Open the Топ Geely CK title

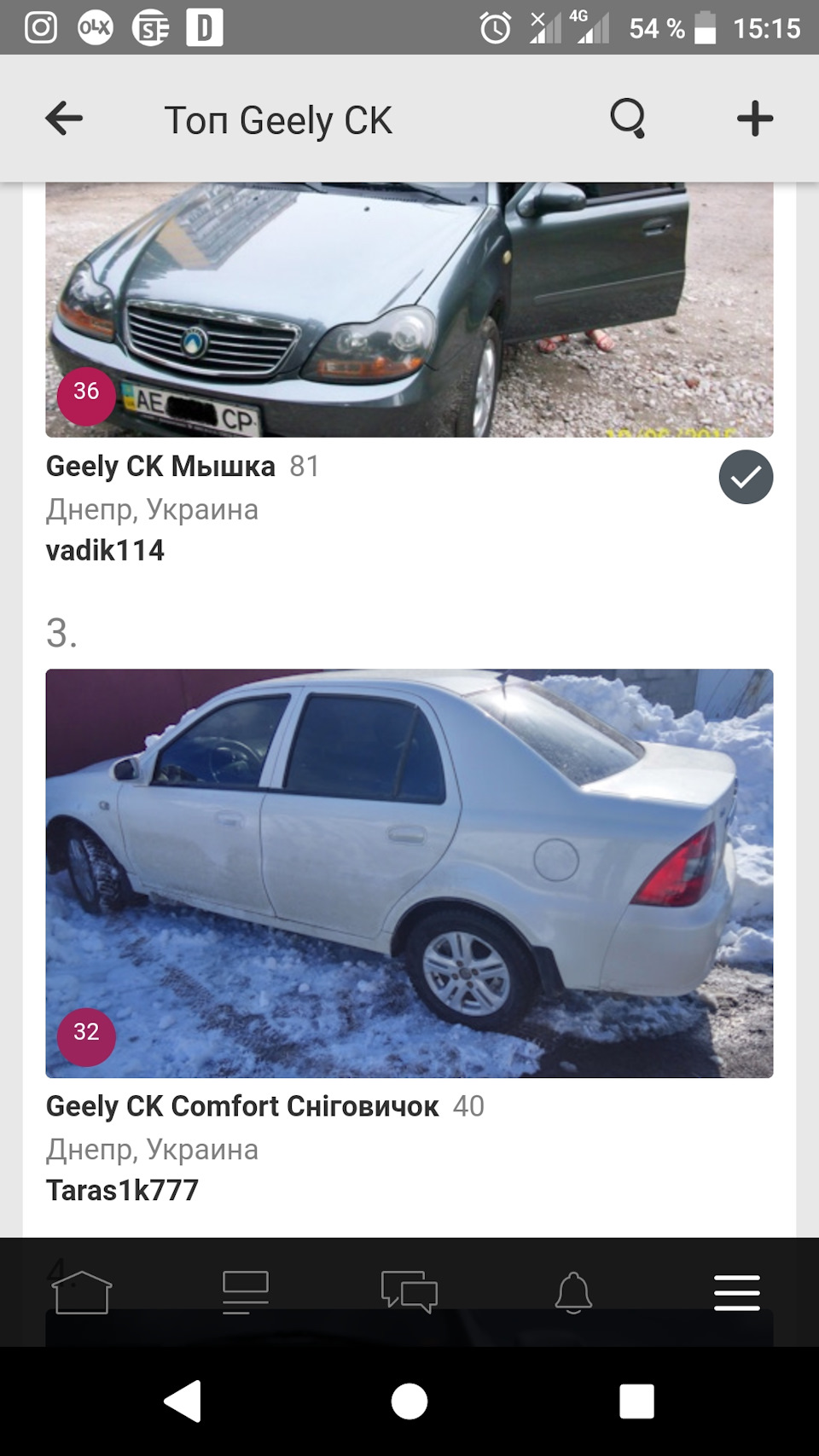coord(279,119)
